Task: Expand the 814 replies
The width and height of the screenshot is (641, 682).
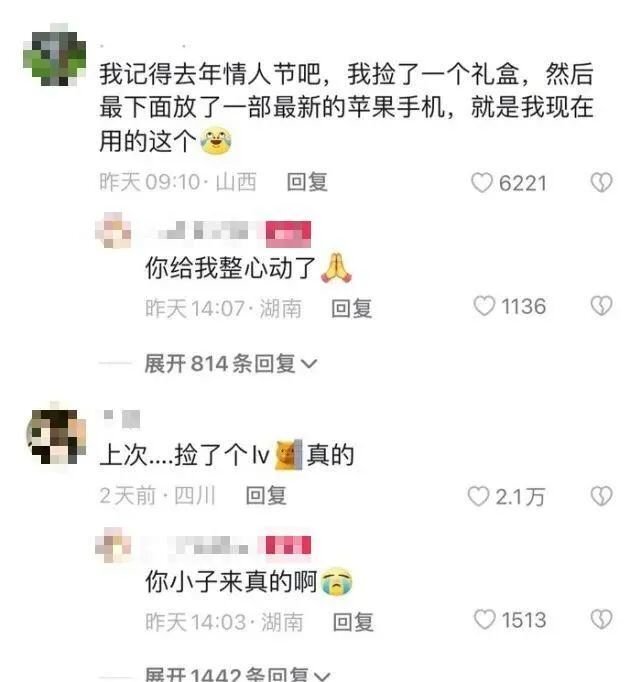Action: tap(231, 363)
